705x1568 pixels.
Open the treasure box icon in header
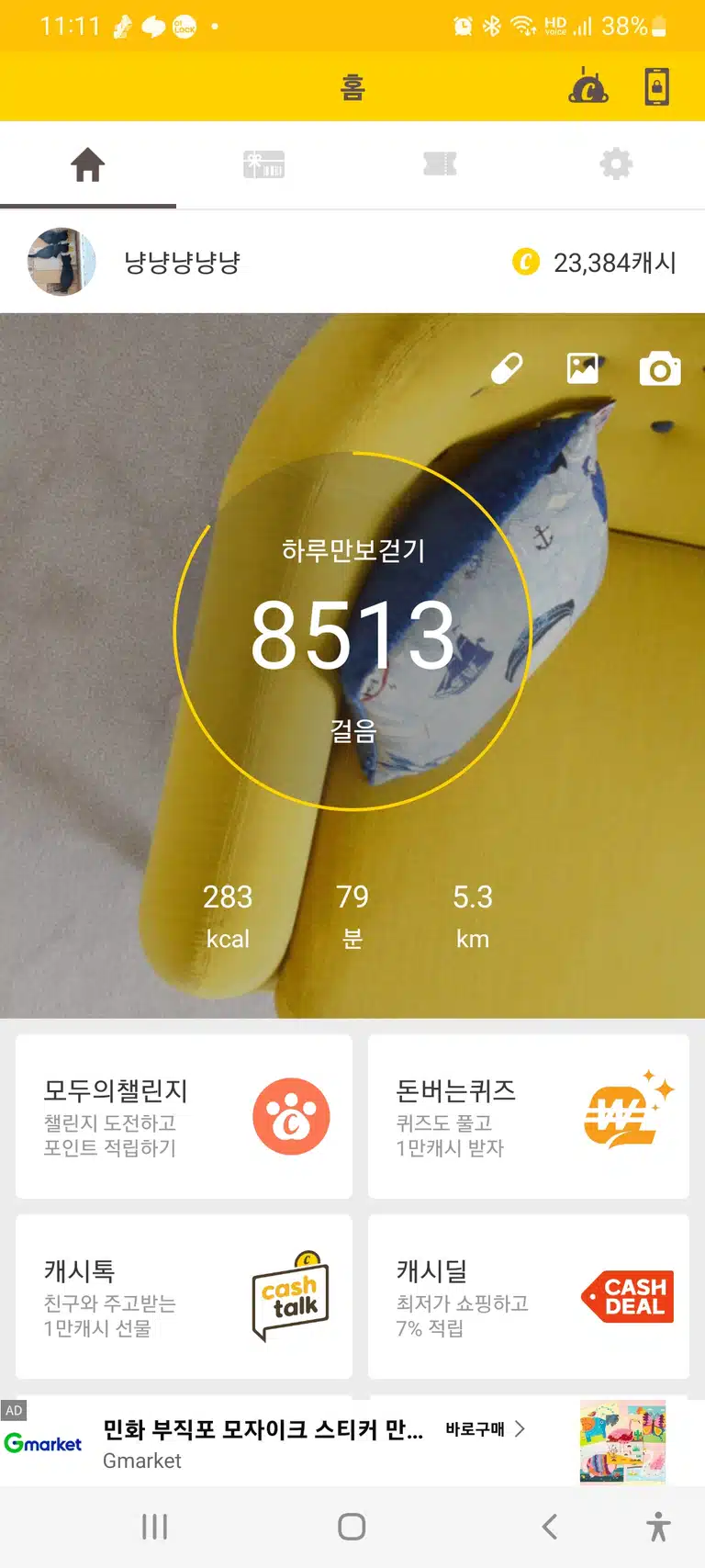coord(588,86)
